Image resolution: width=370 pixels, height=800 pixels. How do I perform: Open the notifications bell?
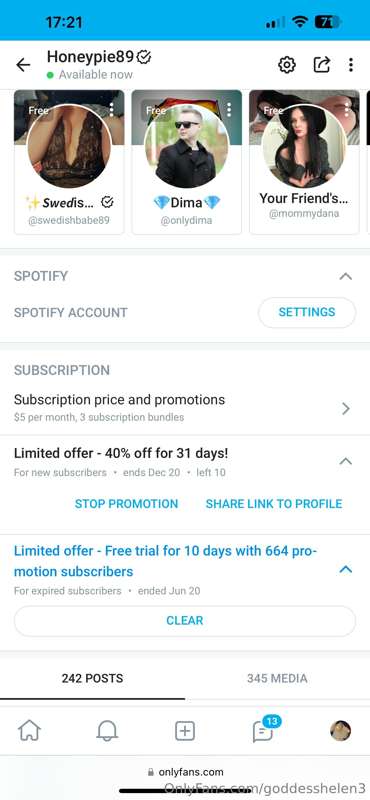pyautogui.click(x=107, y=731)
